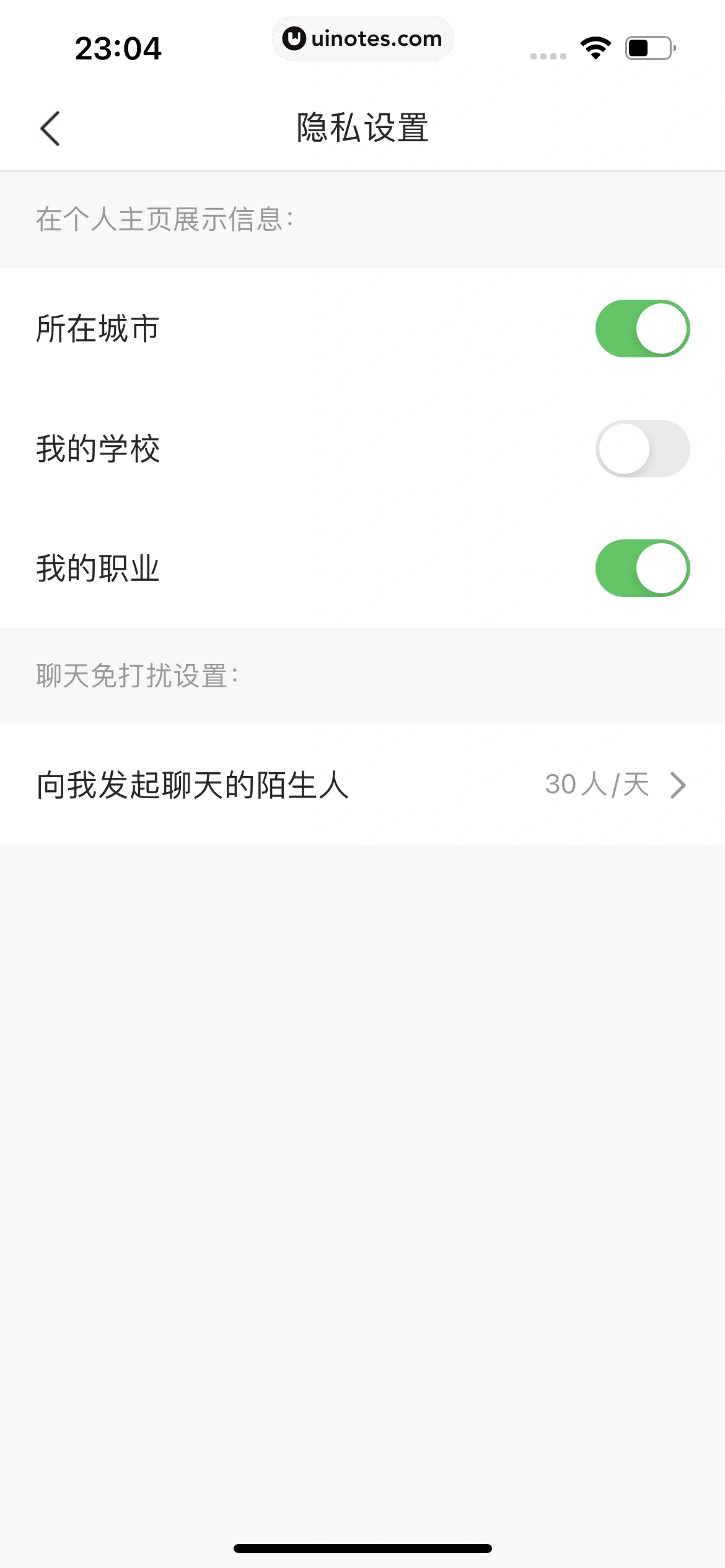Click the cellular signal dots icon
The height and width of the screenshot is (1568, 725).
tap(547, 56)
